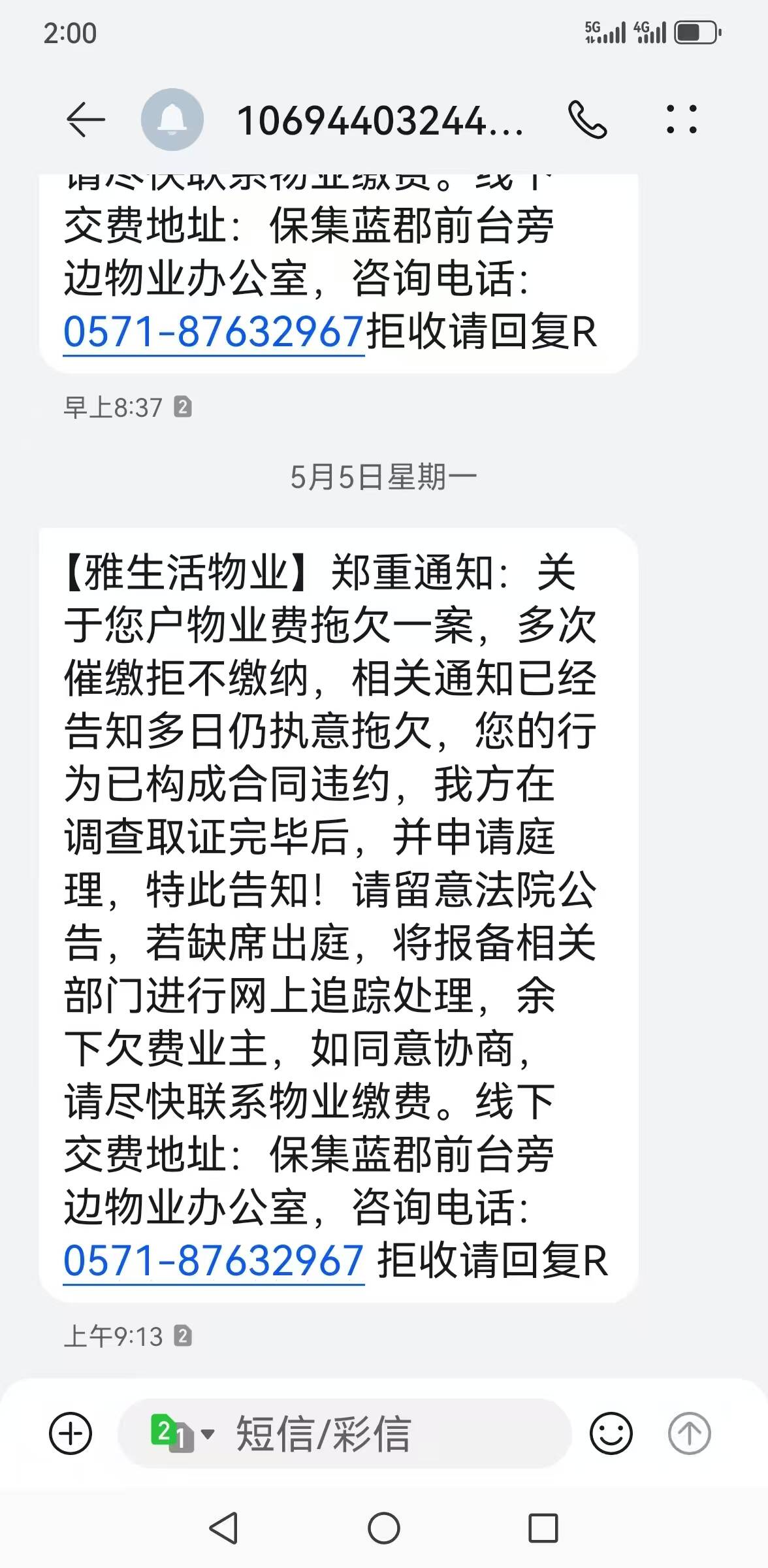This screenshot has width=768, height=1568.
Task: Call the sender with the phone icon
Action: click(x=587, y=120)
